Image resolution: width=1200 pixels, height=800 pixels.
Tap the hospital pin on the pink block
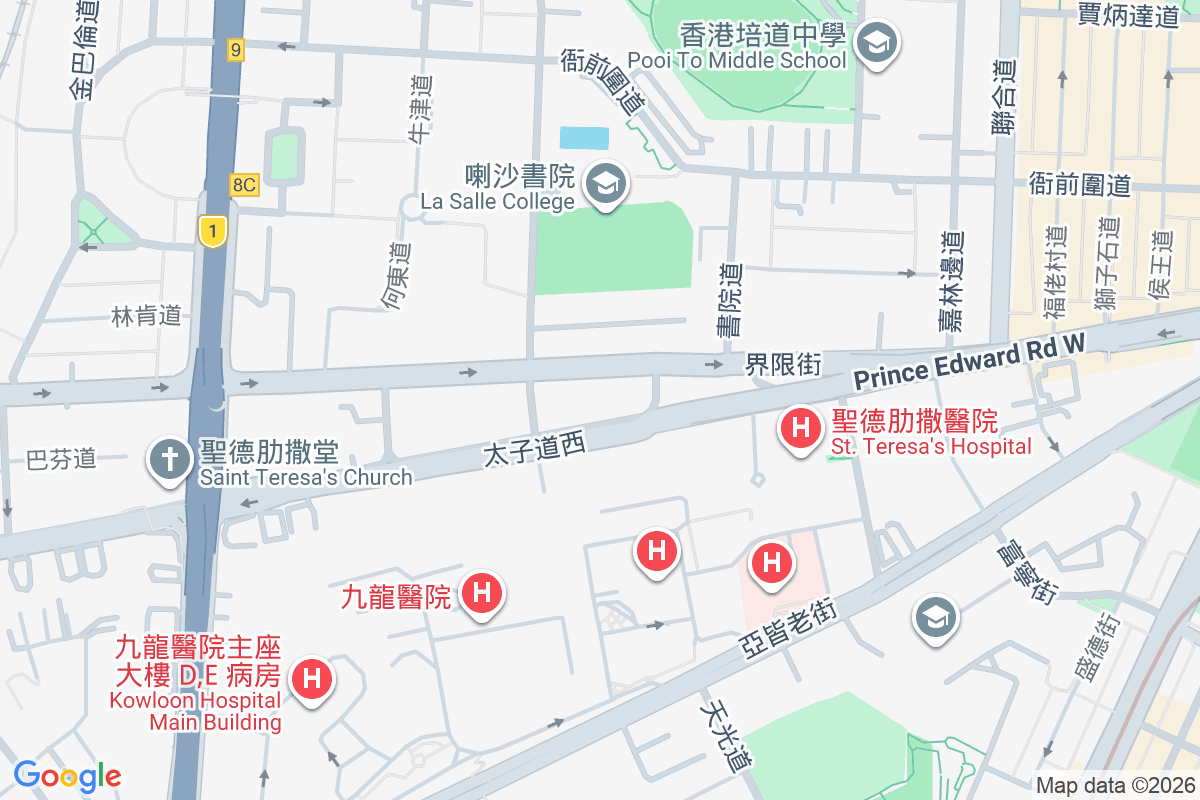(771, 562)
